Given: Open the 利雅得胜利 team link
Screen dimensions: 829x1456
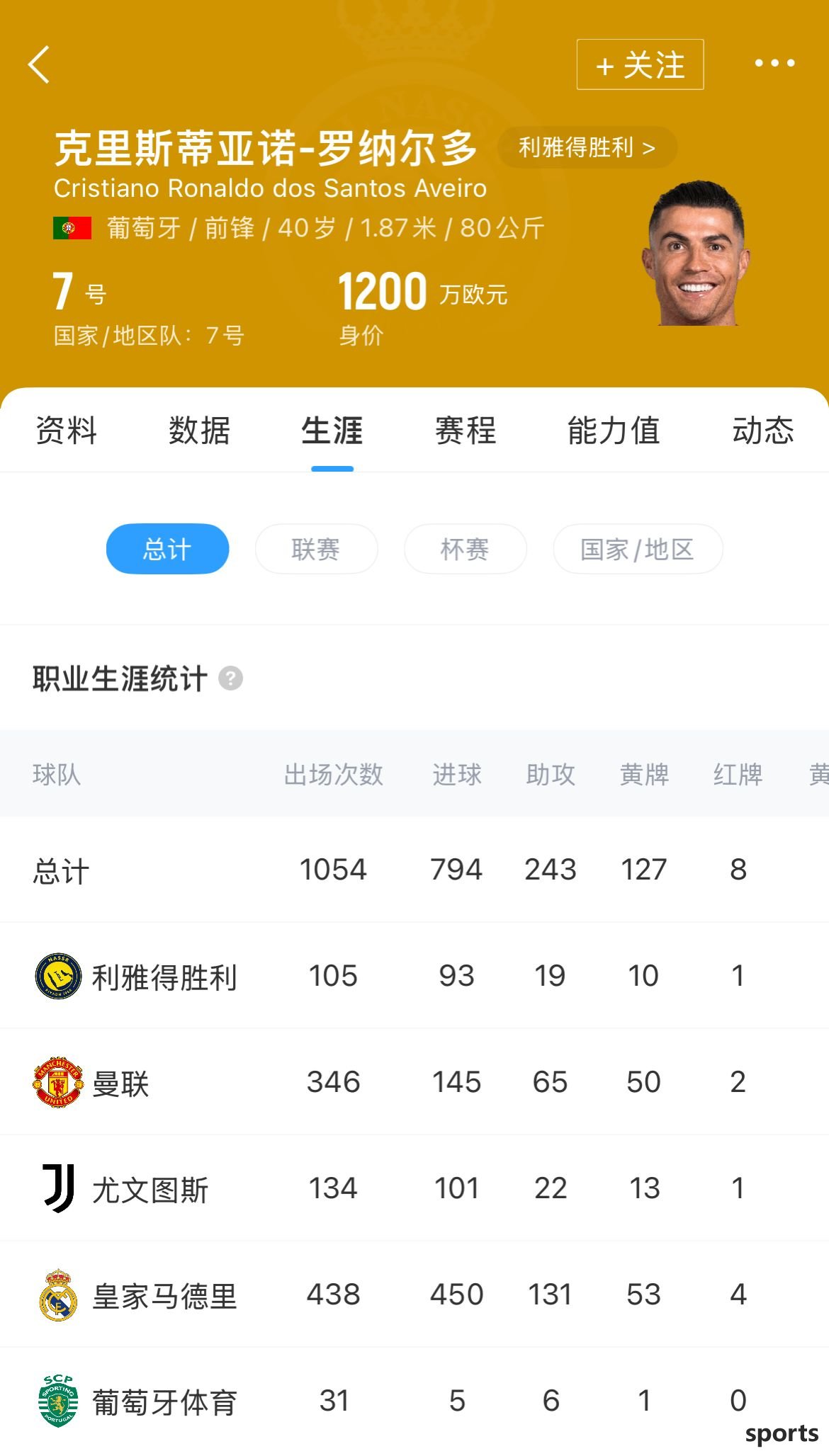Looking at the screenshot, I should click(587, 147).
